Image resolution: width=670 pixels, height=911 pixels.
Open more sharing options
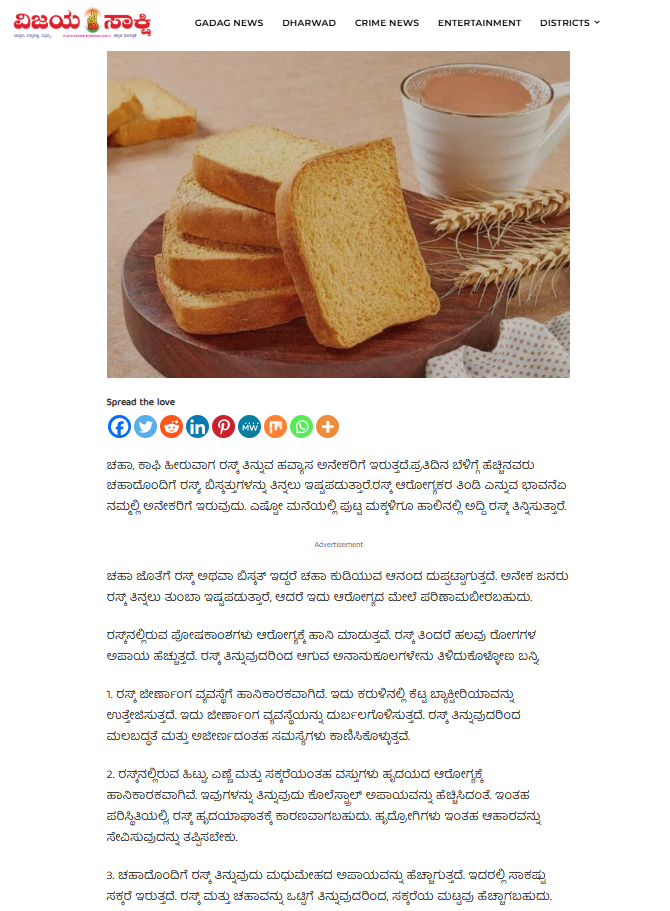click(x=327, y=427)
